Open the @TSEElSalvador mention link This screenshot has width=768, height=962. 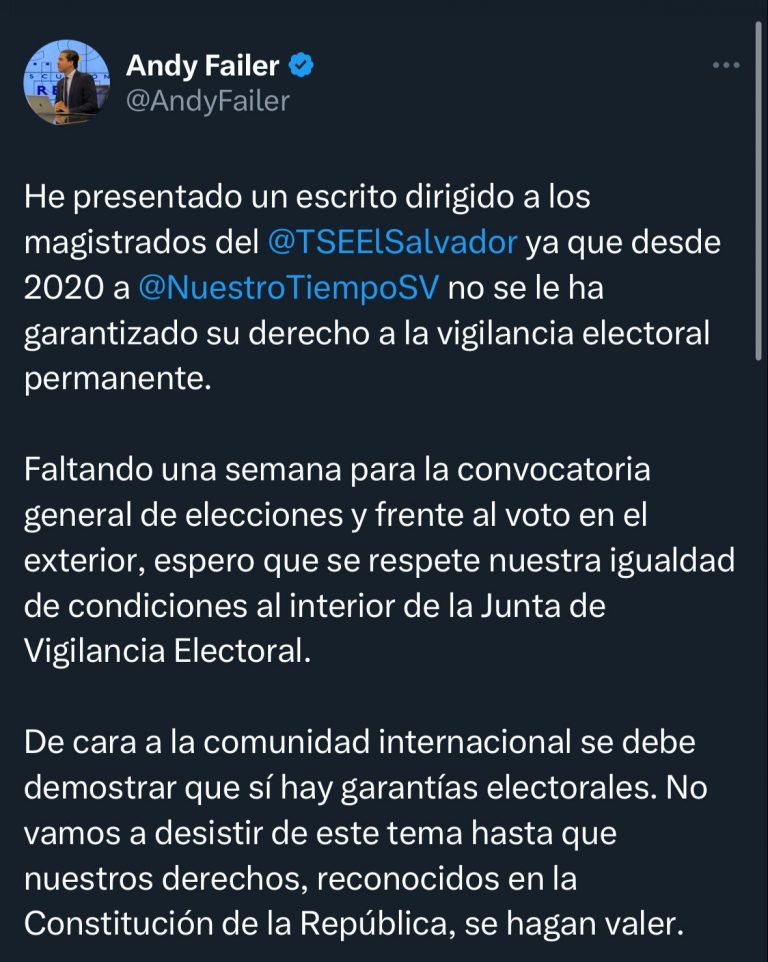pyautogui.click(x=392, y=243)
